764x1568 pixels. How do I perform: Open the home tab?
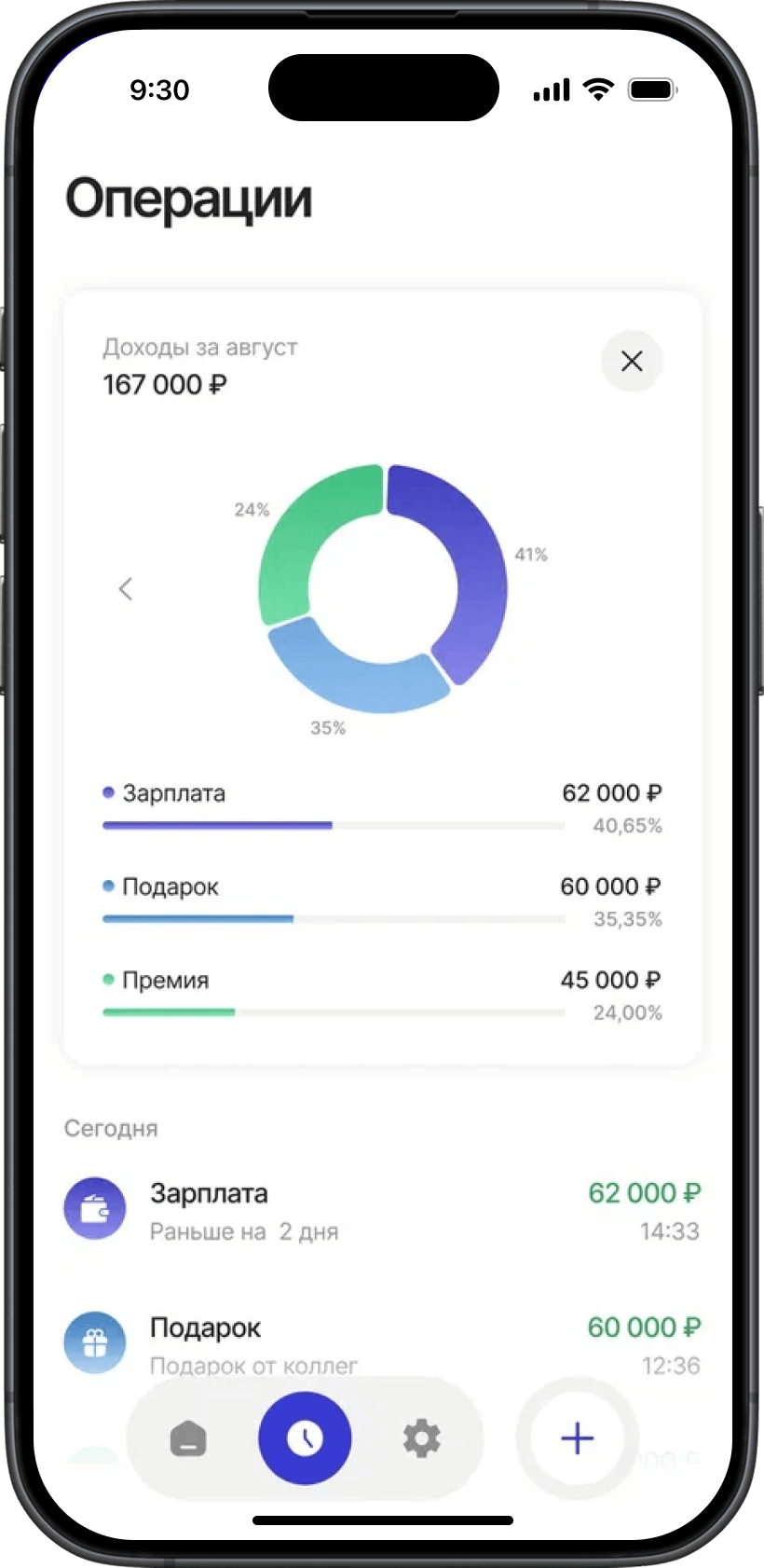coord(188,1439)
